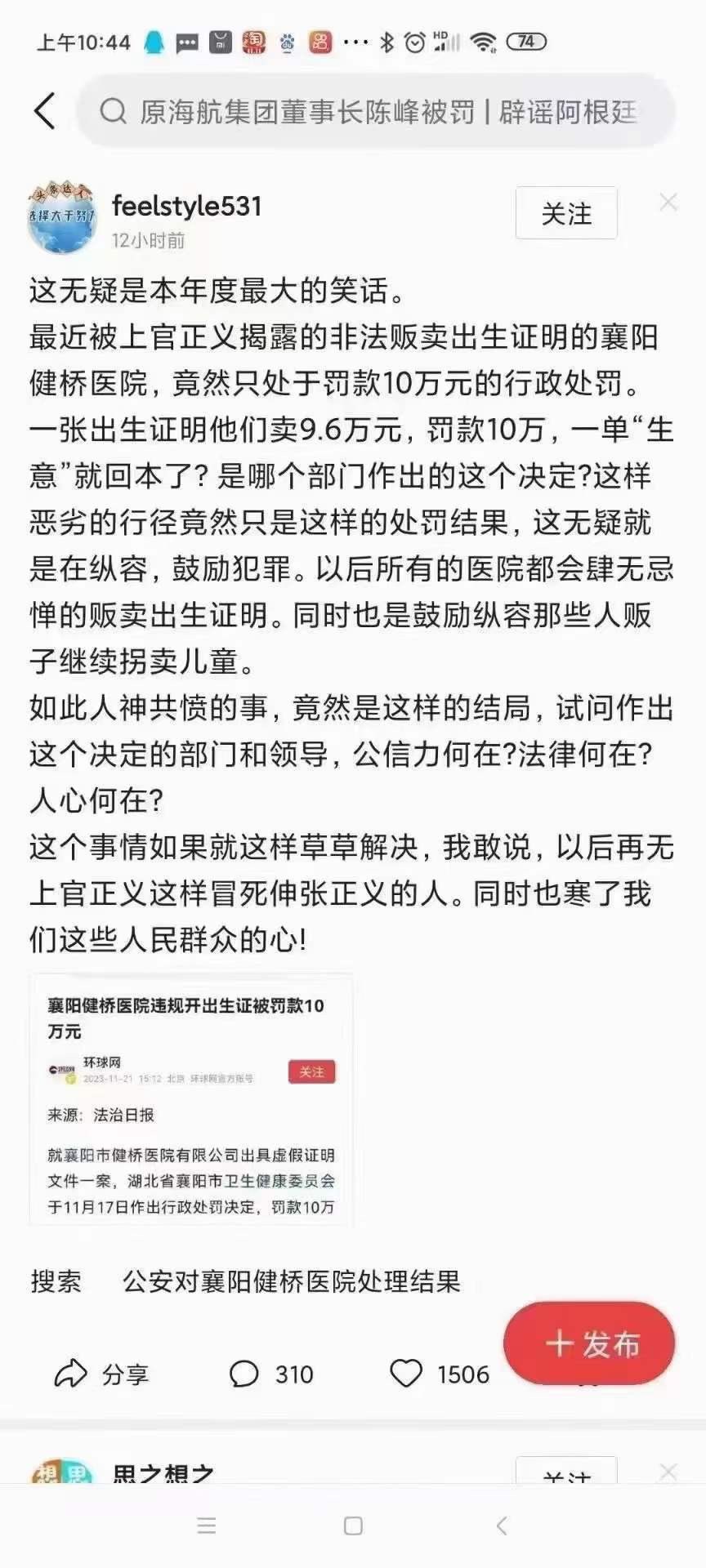The image size is (706, 1568).
Task: Dismiss feelstyle531's post with the X
Action: point(668,202)
